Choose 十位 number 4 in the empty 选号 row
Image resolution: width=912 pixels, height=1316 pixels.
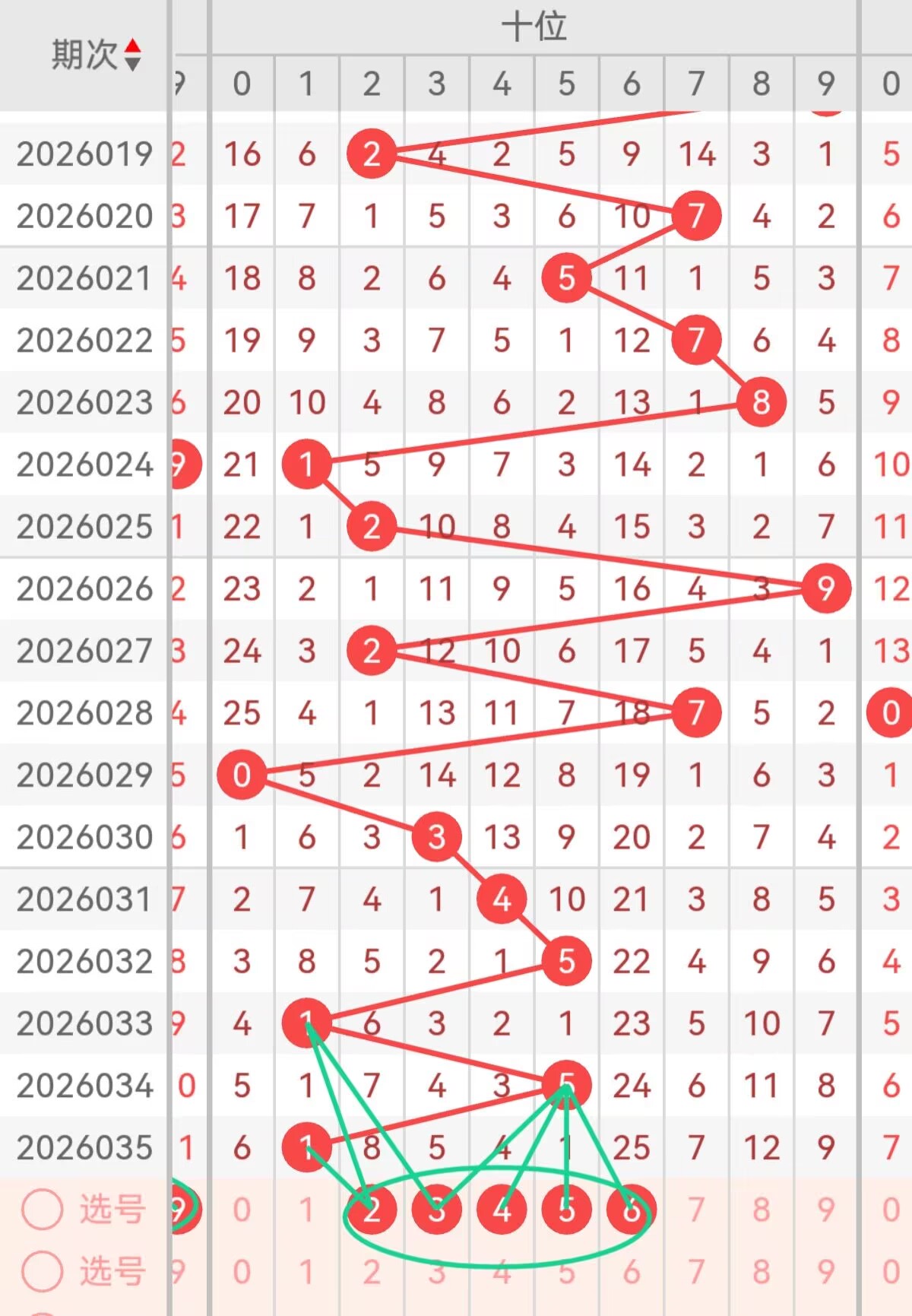tap(502, 1271)
